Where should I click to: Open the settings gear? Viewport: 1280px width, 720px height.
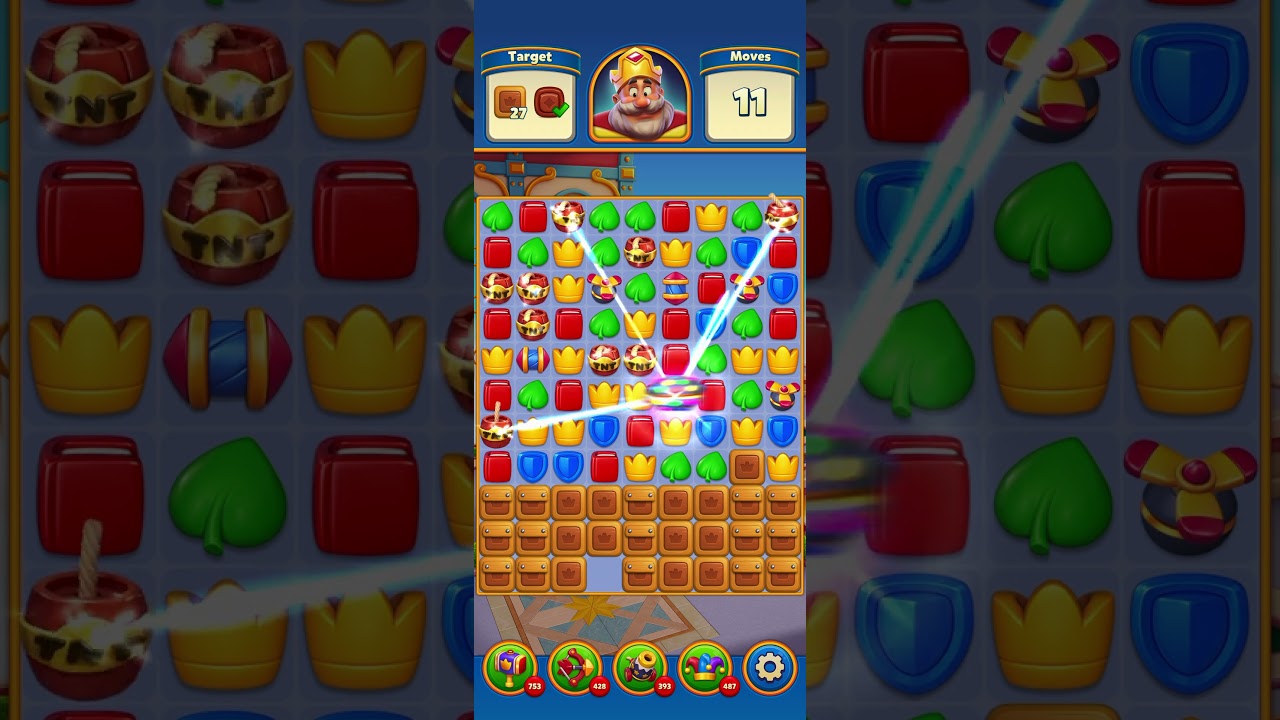click(x=770, y=667)
